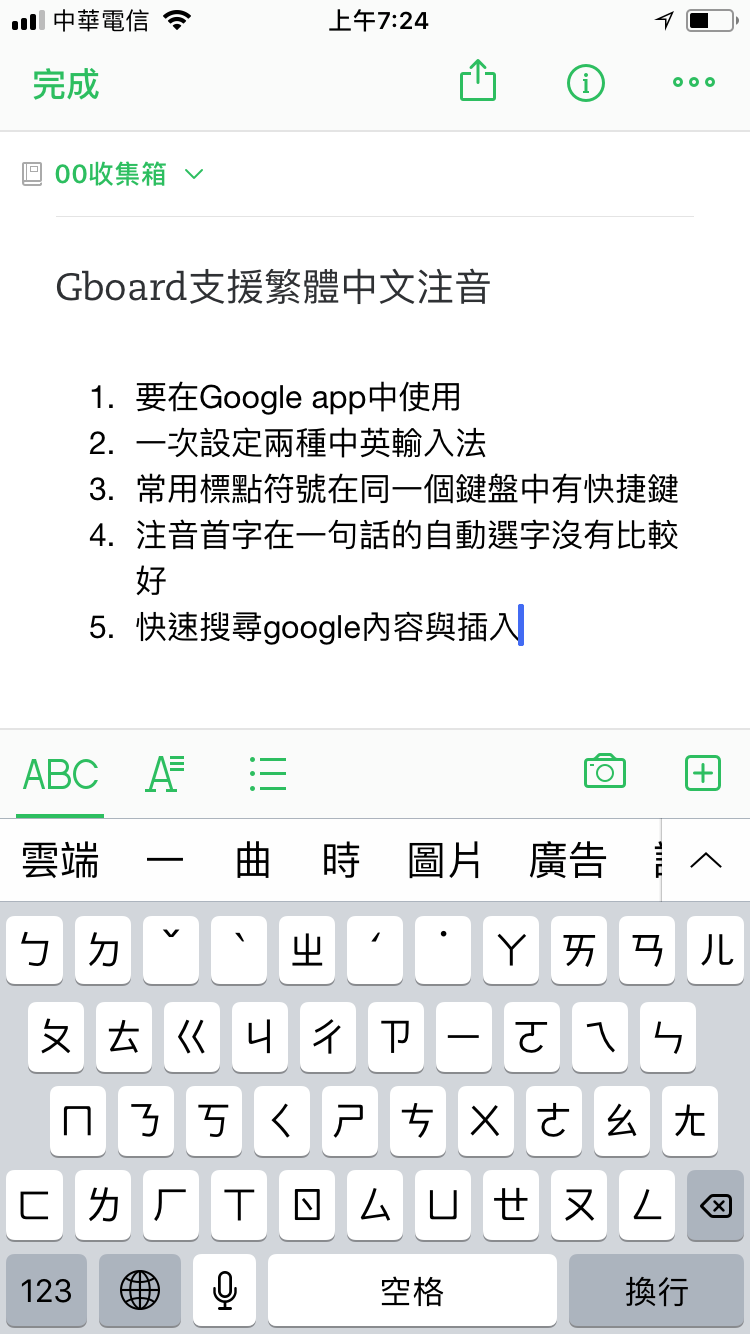Open the camera to add a photo

605,772
